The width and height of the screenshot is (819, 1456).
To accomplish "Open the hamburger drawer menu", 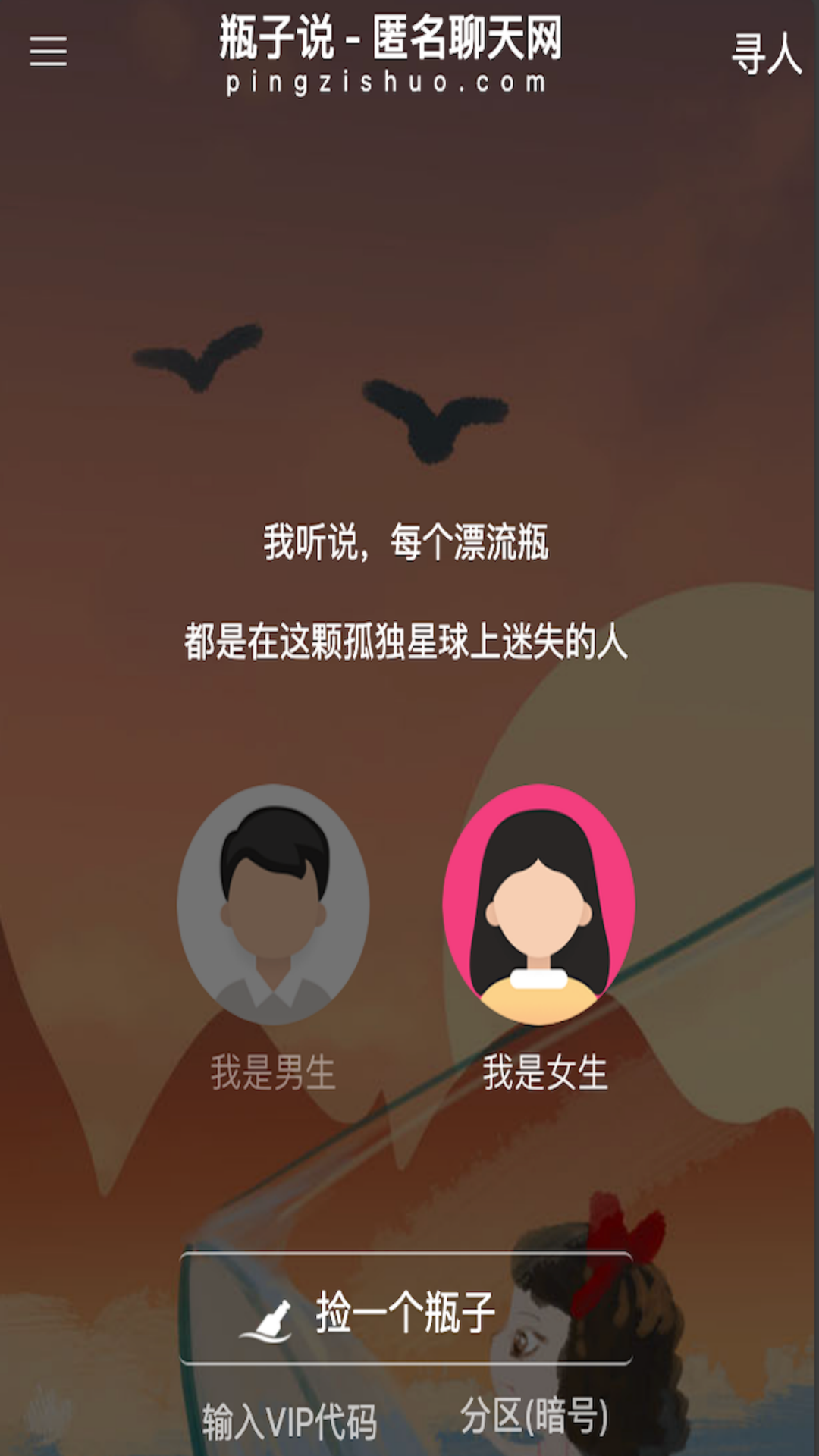I will click(x=49, y=52).
